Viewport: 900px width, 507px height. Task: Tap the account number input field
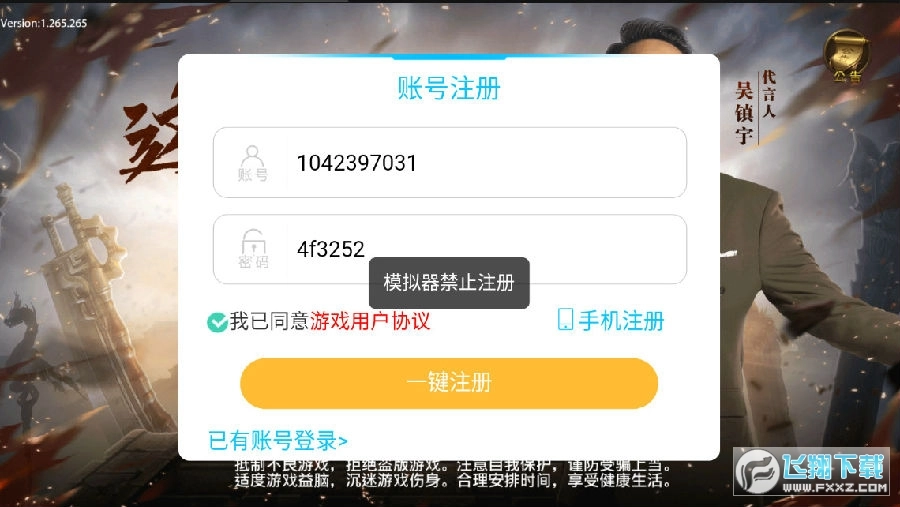480,162
